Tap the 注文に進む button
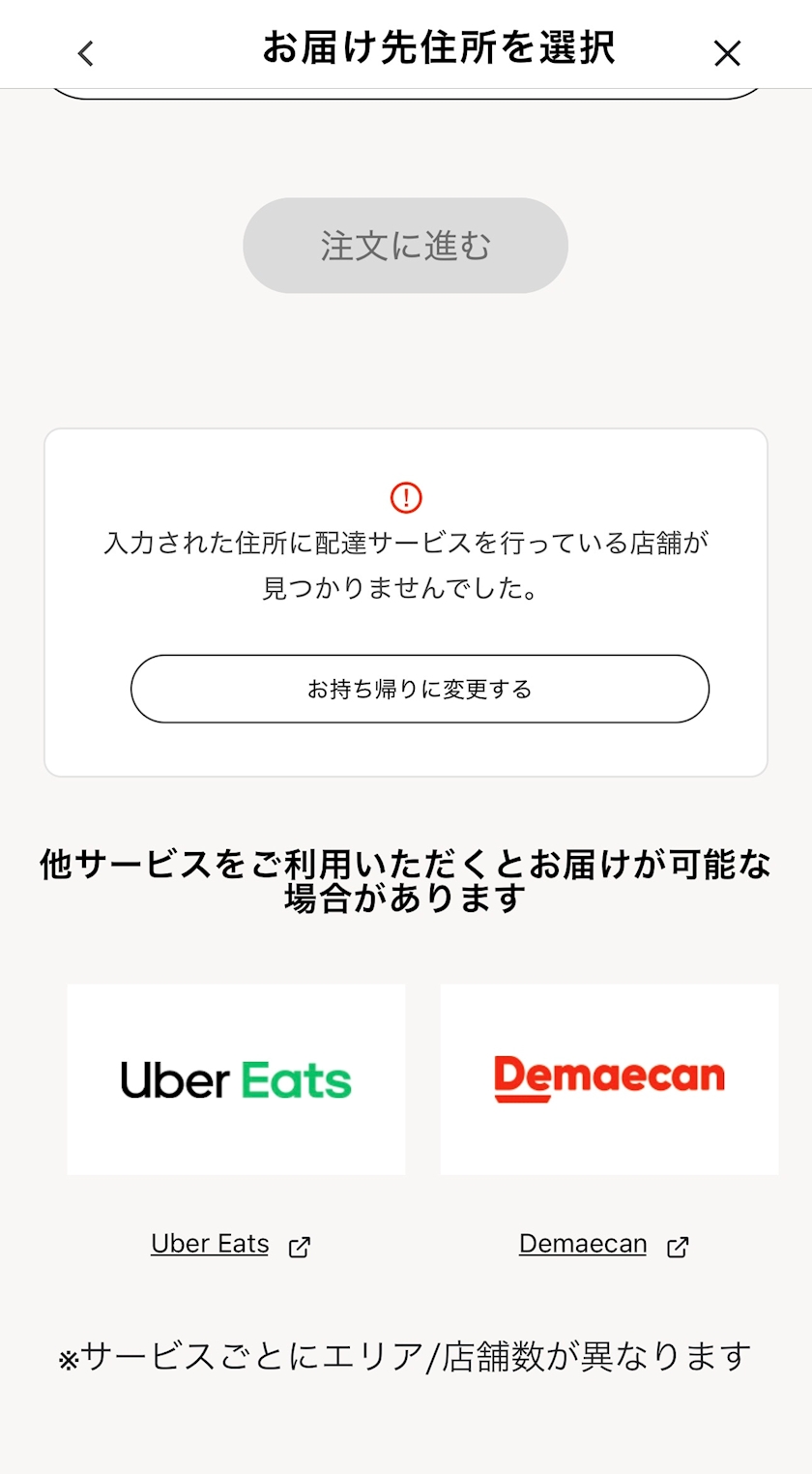The width and height of the screenshot is (812, 1474). click(x=405, y=246)
